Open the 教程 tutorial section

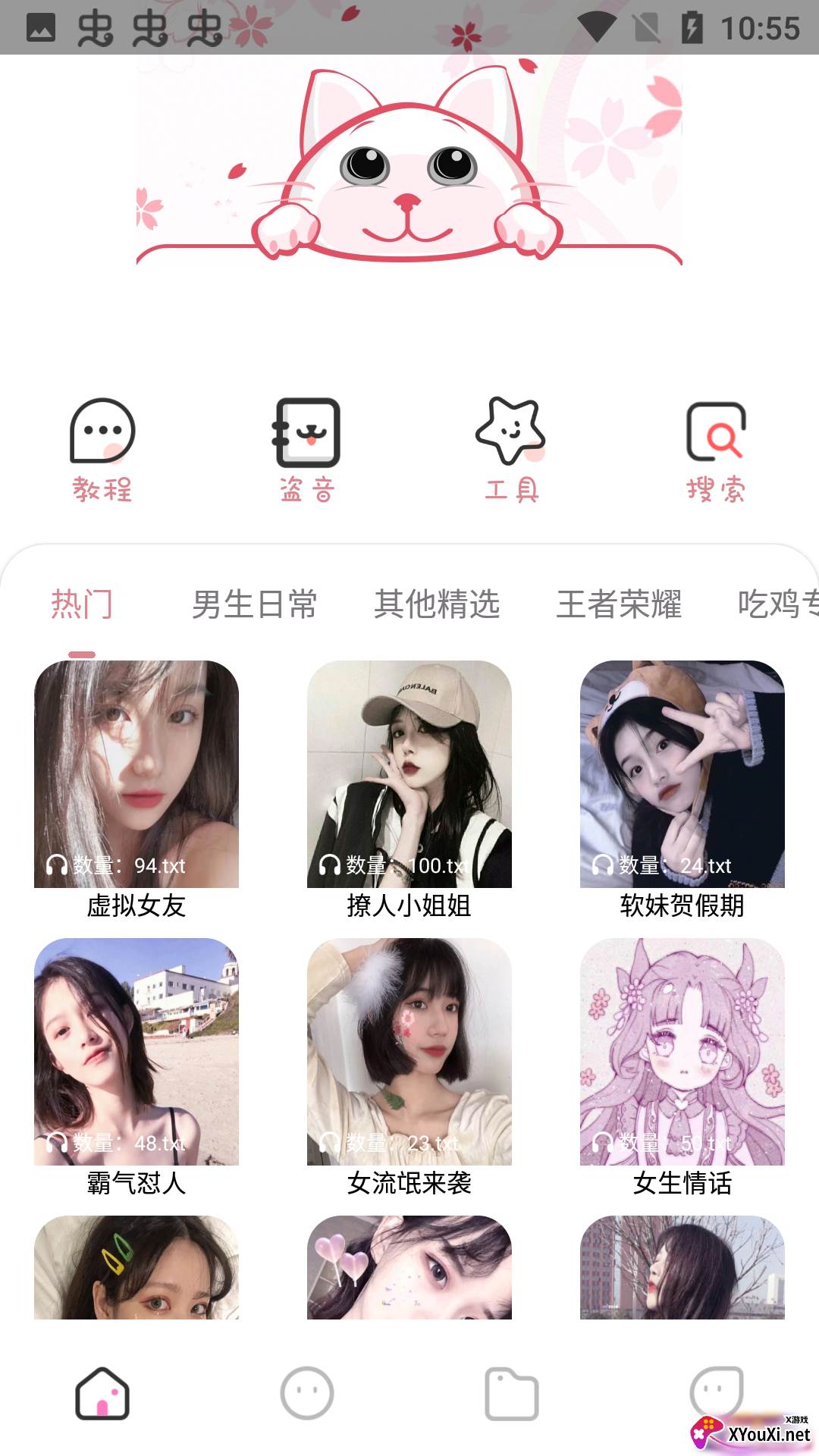click(x=102, y=449)
